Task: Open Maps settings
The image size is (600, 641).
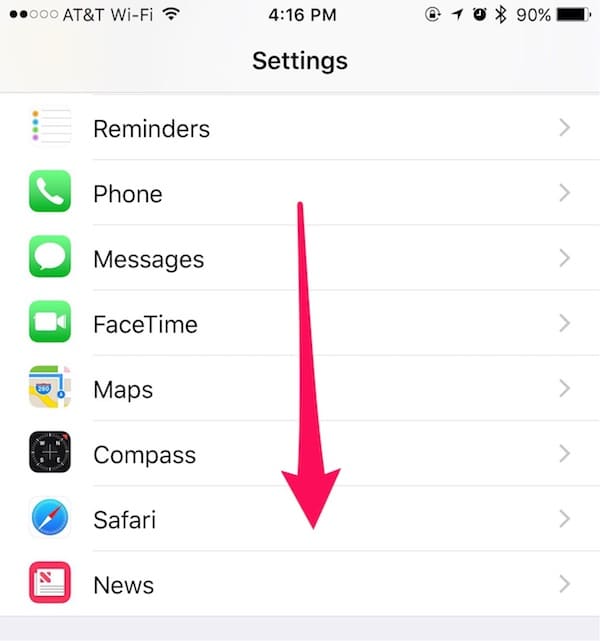Action: (122, 389)
